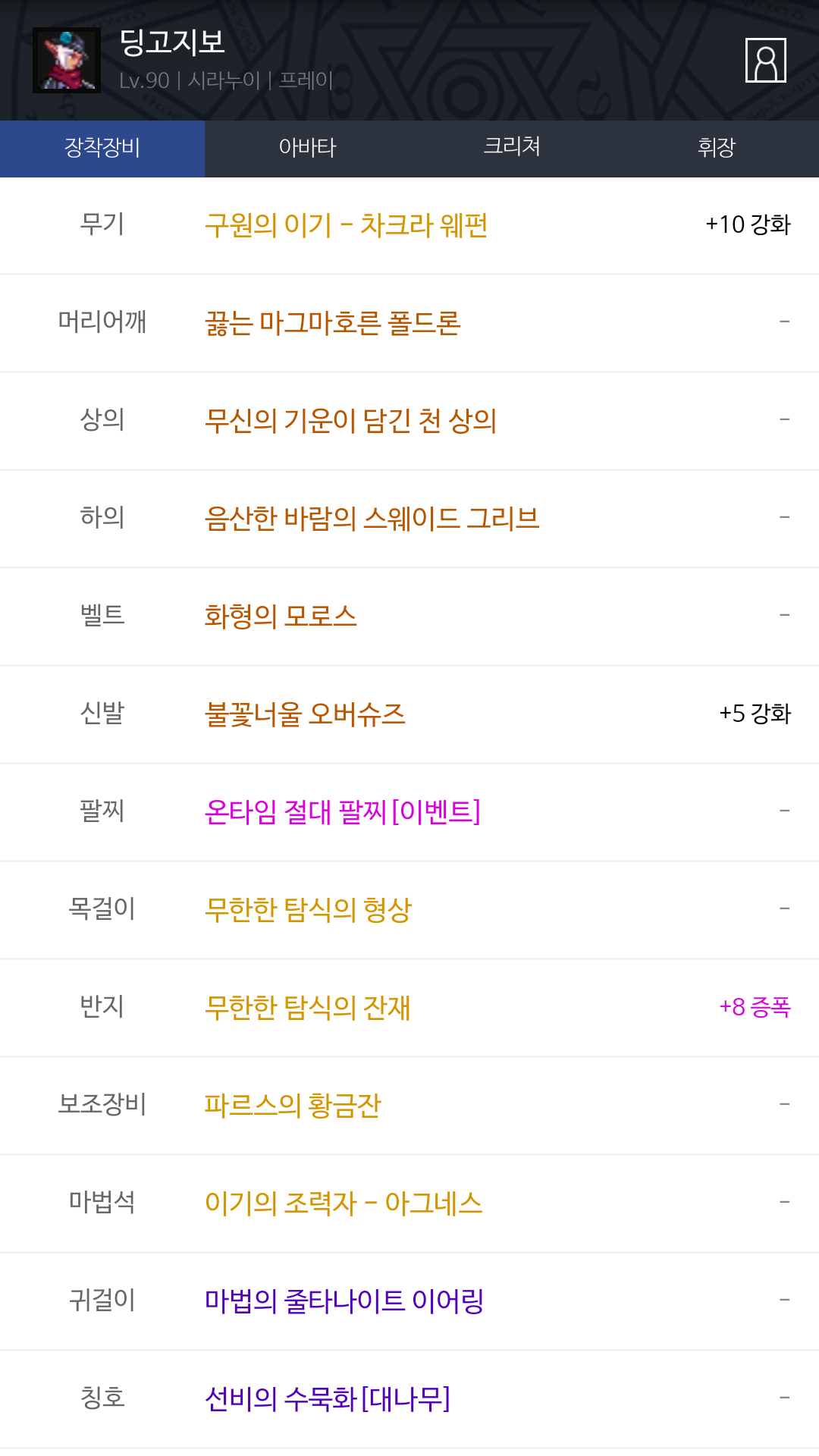Switch to the 휘장 tab
The image size is (819, 1456).
click(x=717, y=147)
